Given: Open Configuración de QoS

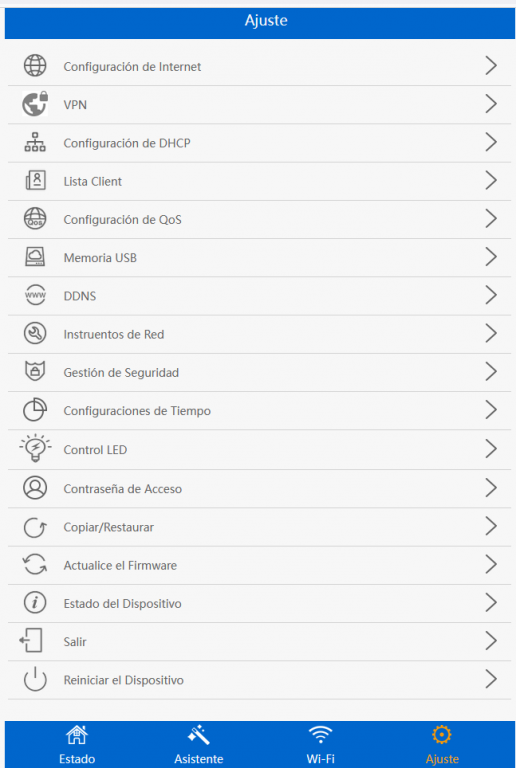Looking at the screenshot, I should coord(259,219).
